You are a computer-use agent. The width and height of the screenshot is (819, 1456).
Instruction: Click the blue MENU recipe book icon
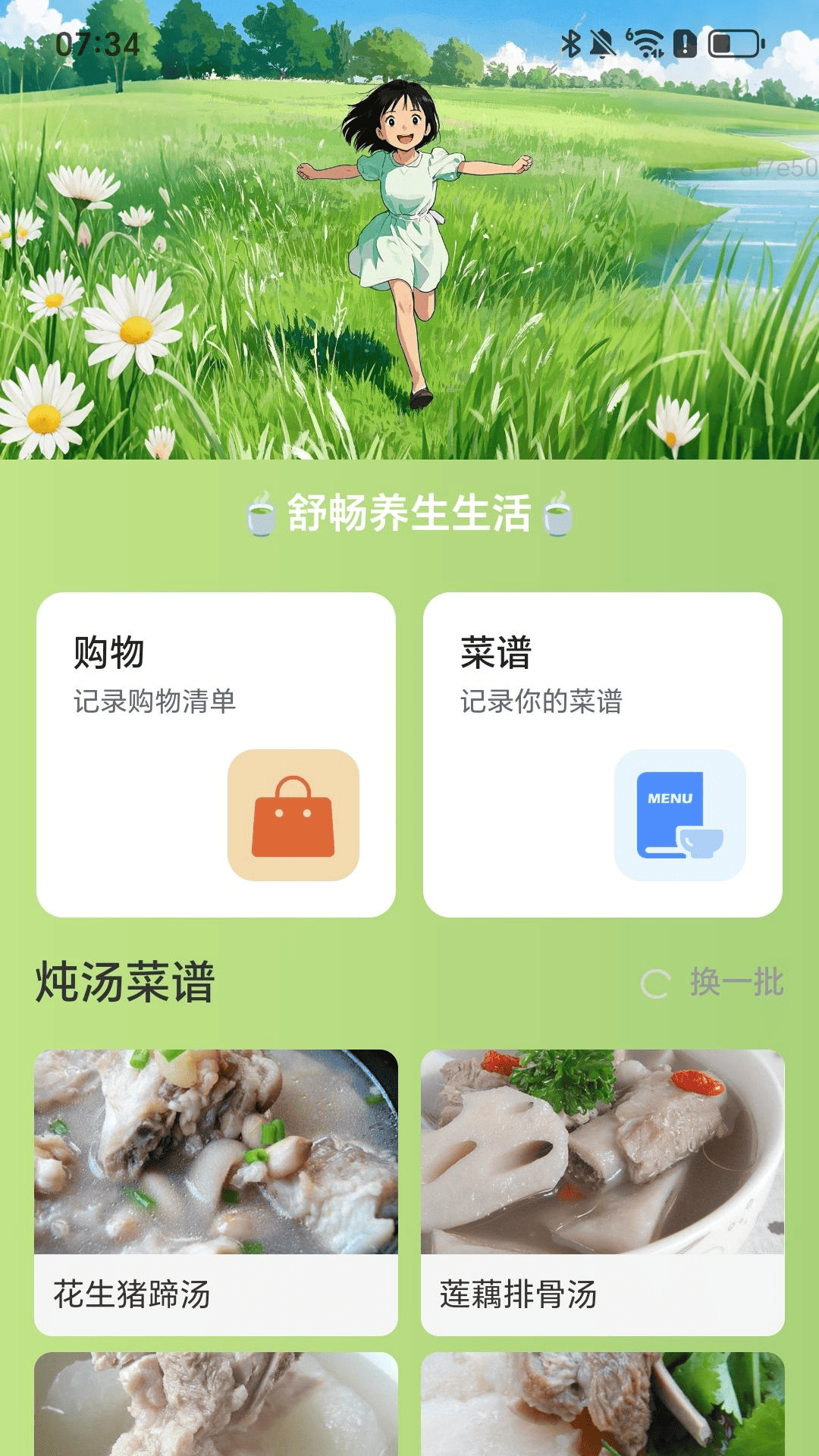(681, 814)
